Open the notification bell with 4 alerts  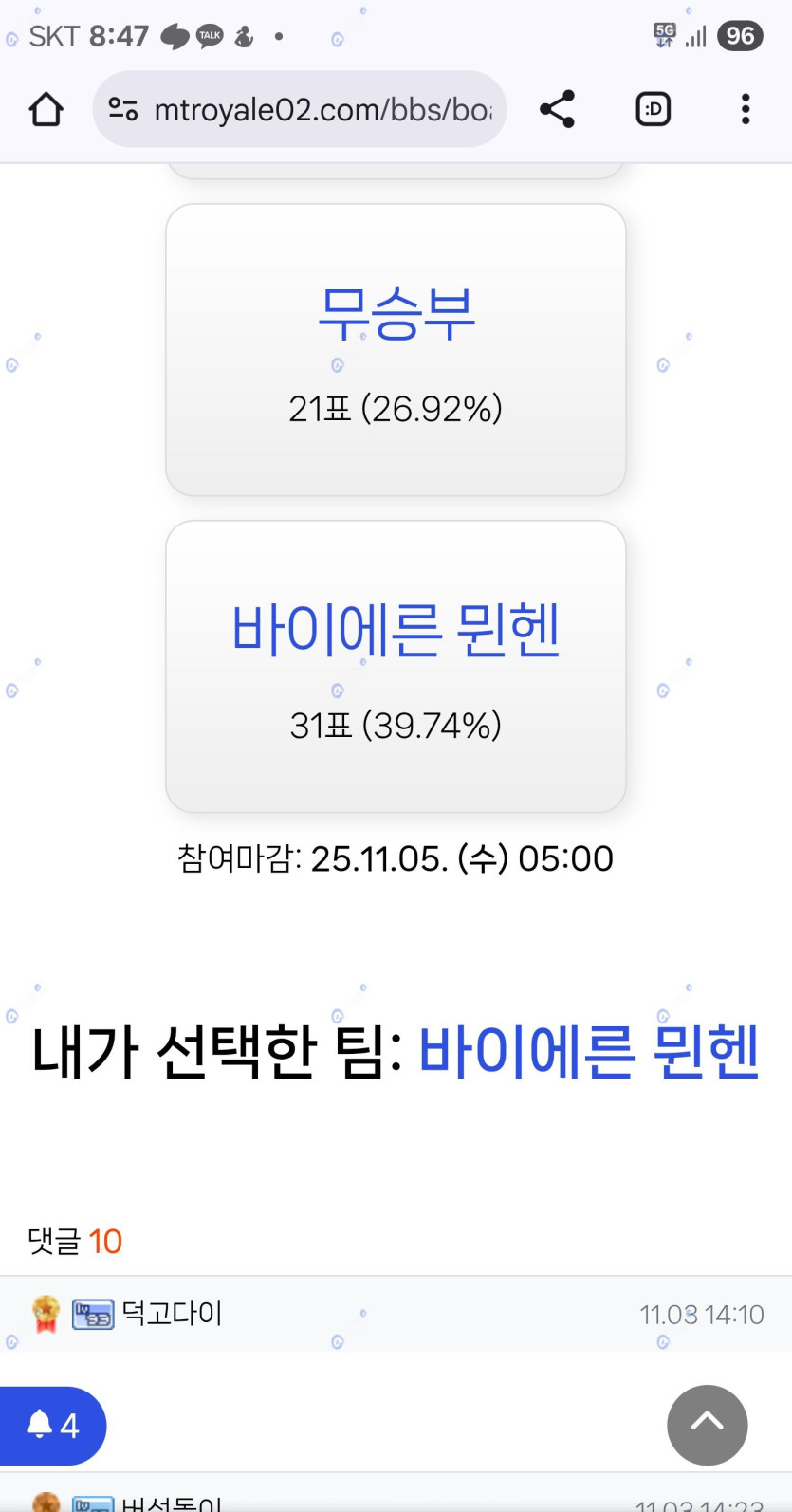53,1425
